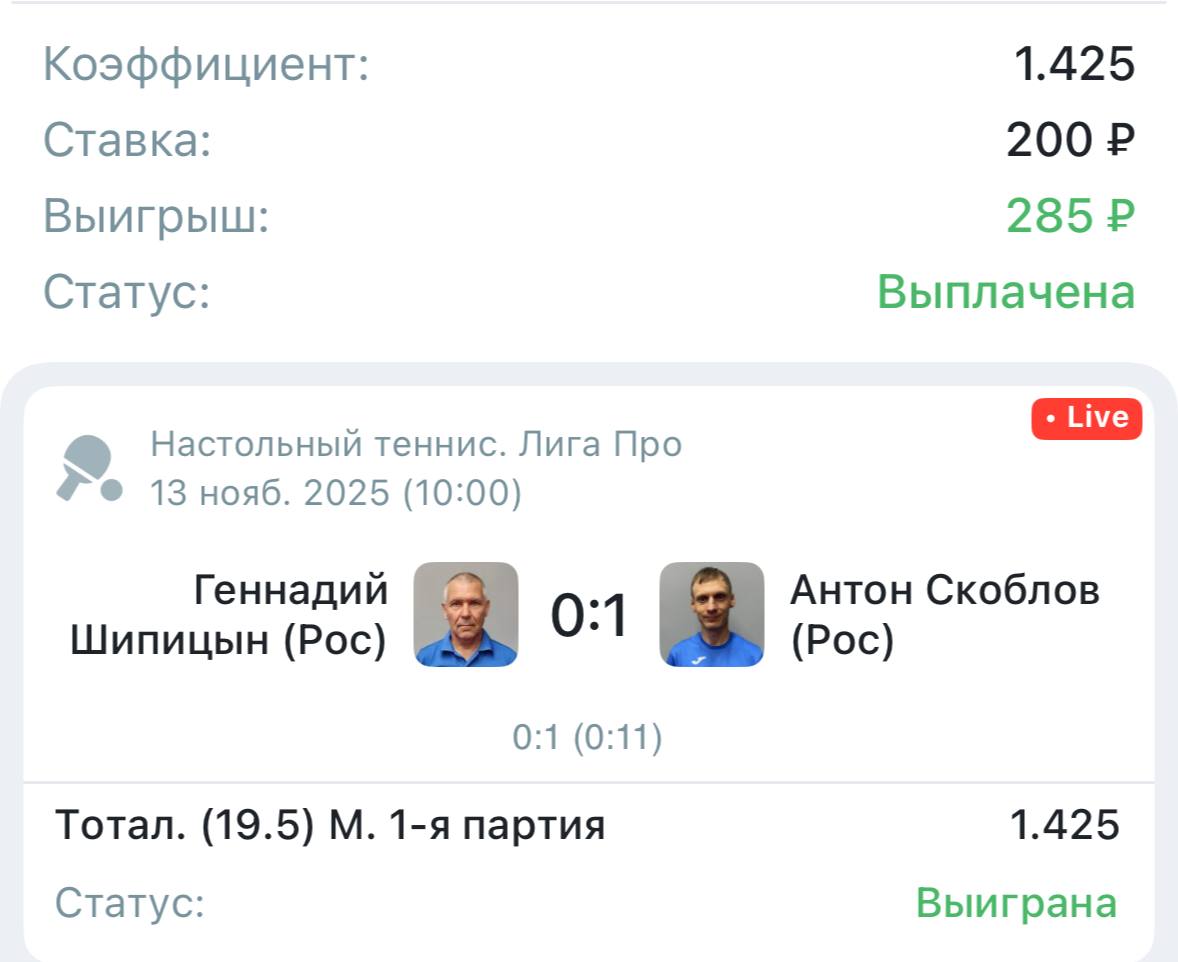Open the Шипицын vs Скоблов match card
This screenshot has height=962, width=1178.
click(588, 614)
